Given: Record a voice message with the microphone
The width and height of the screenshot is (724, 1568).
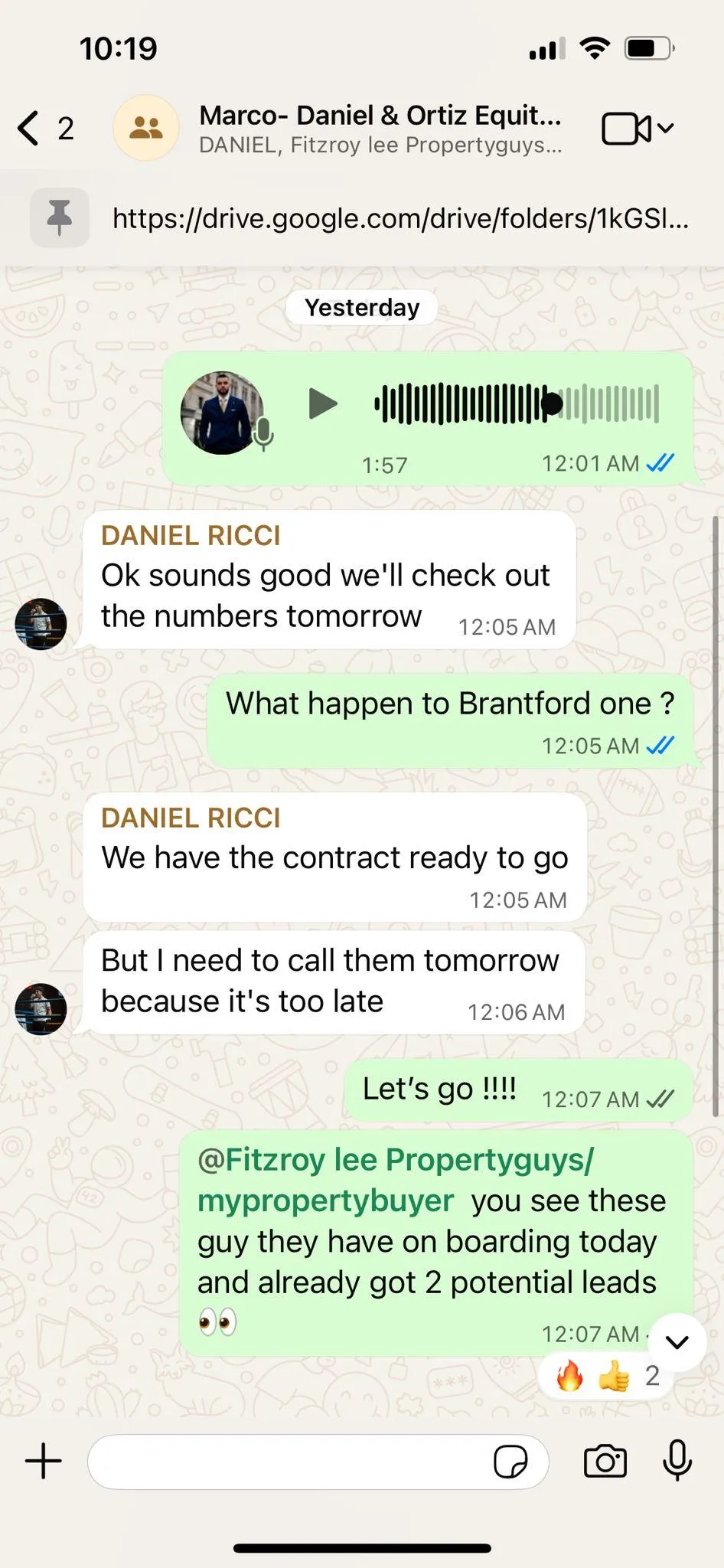Looking at the screenshot, I should 677,1460.
